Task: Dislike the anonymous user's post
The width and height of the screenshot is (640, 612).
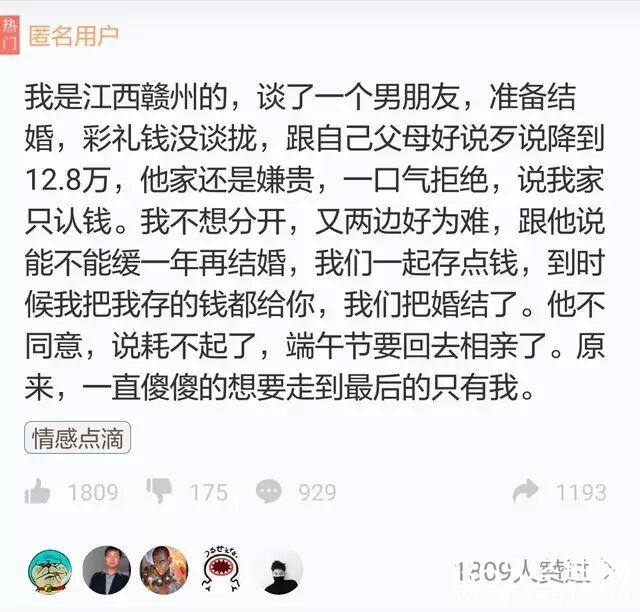Action: [x=160, y=491]
